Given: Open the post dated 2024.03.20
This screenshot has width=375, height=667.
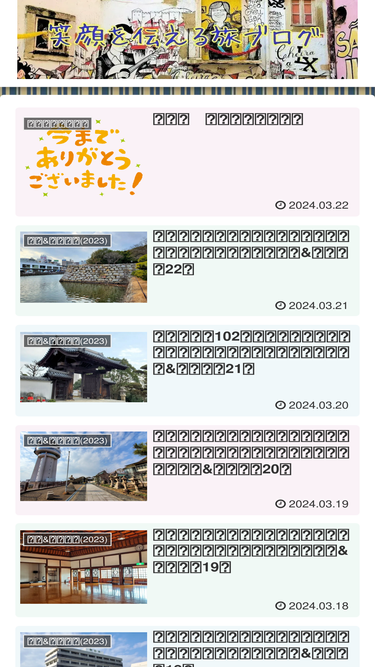Looking at the screenshot, I should pos(188,371).
